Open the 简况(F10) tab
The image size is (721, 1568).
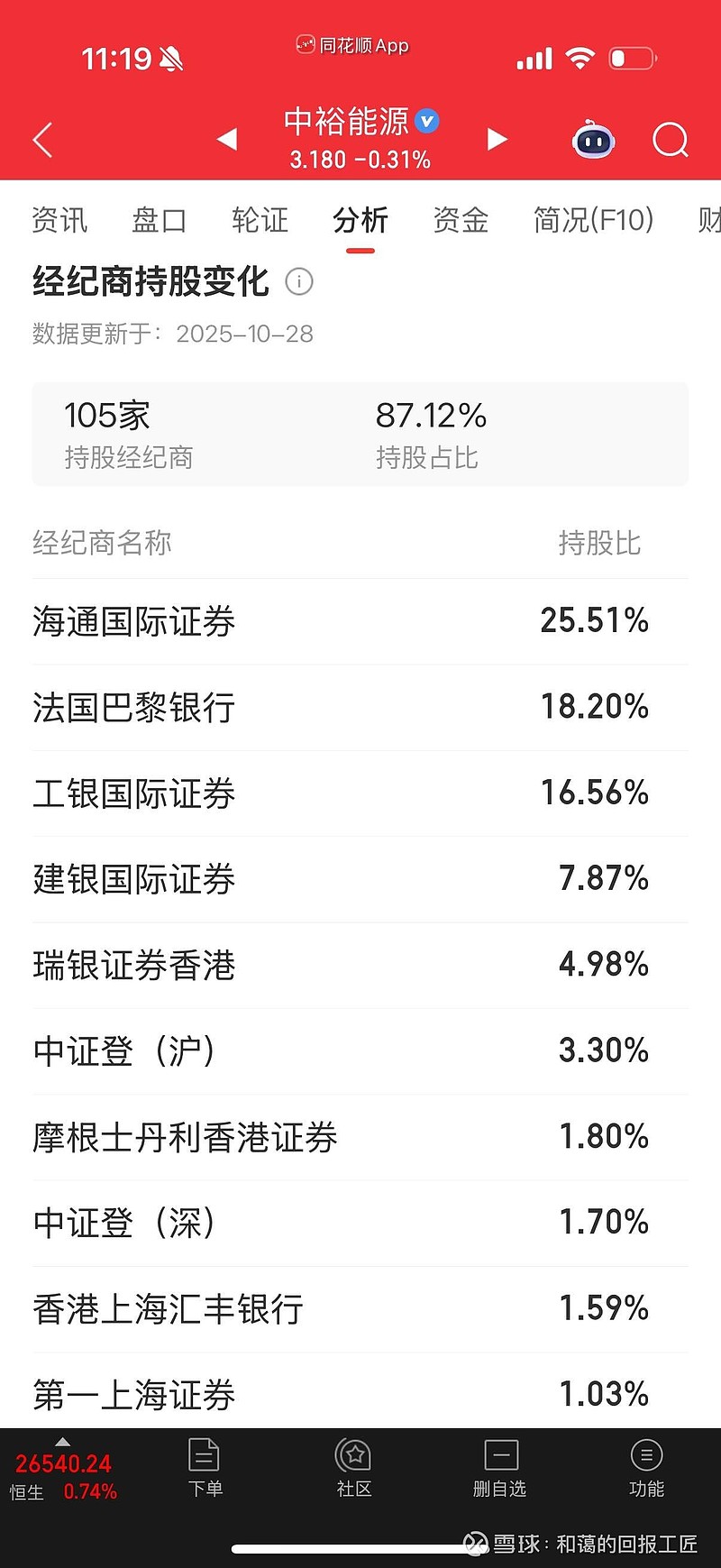pos(594,220)
